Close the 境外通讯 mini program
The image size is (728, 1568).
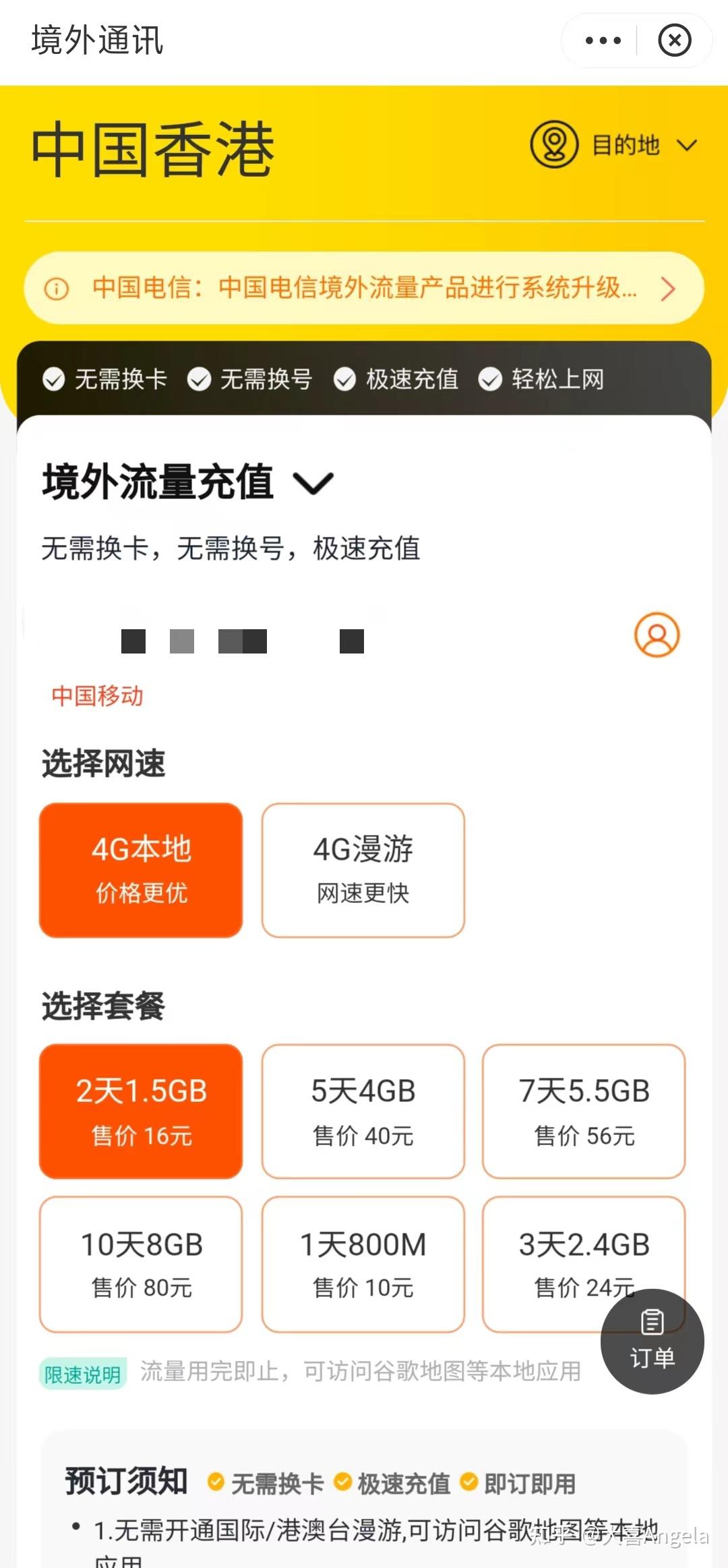click(674, 41)
